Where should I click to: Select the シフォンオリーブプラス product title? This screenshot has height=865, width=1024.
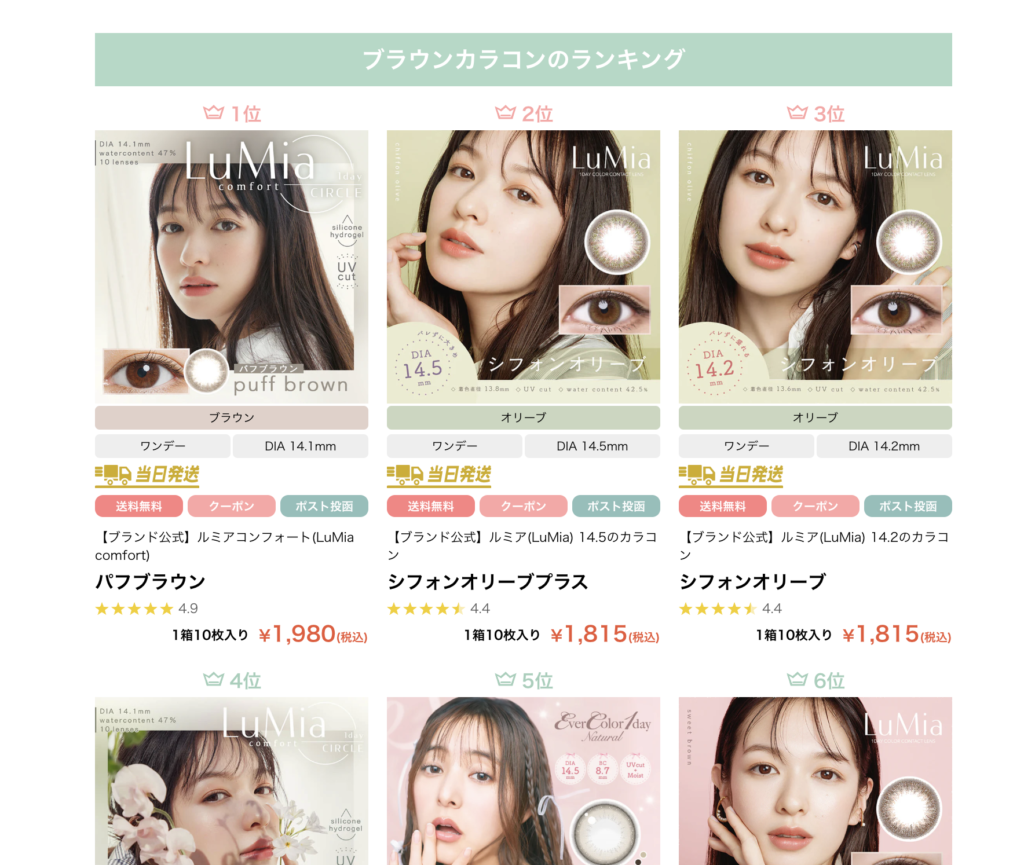coord(487,582)
